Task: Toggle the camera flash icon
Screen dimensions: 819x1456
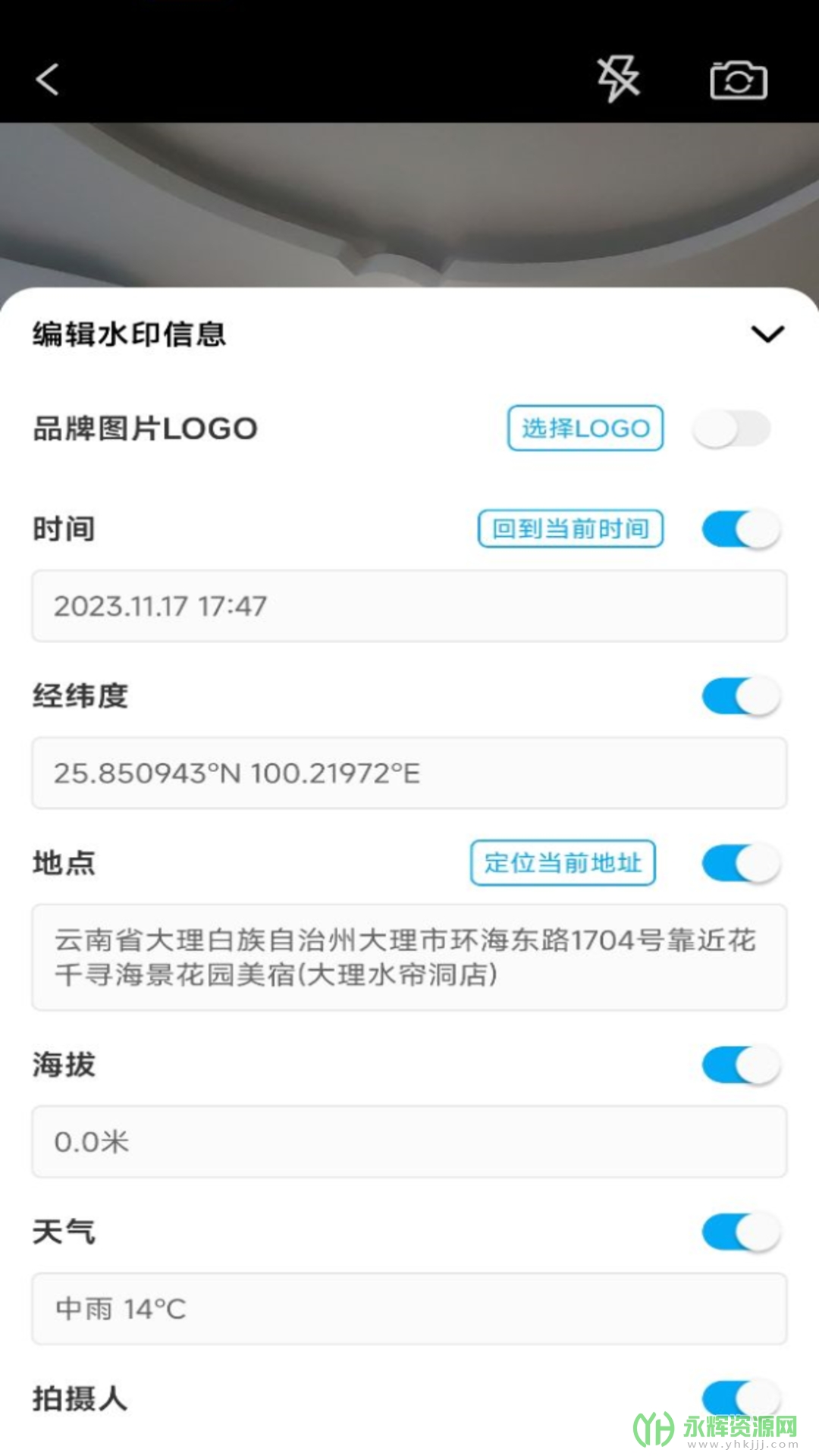Action: pos(618,79)
